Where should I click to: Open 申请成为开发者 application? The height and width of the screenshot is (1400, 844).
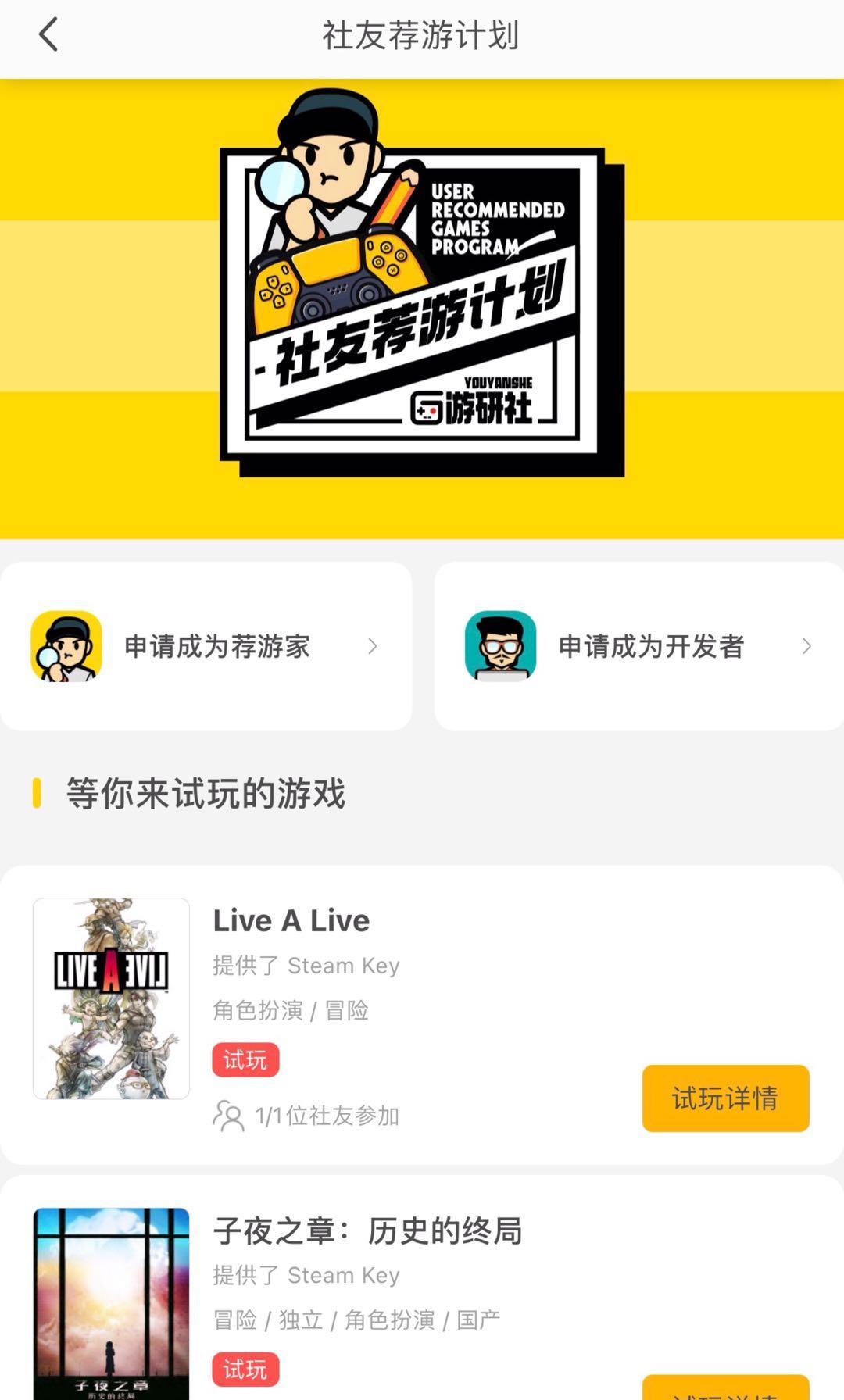(639, 646)
